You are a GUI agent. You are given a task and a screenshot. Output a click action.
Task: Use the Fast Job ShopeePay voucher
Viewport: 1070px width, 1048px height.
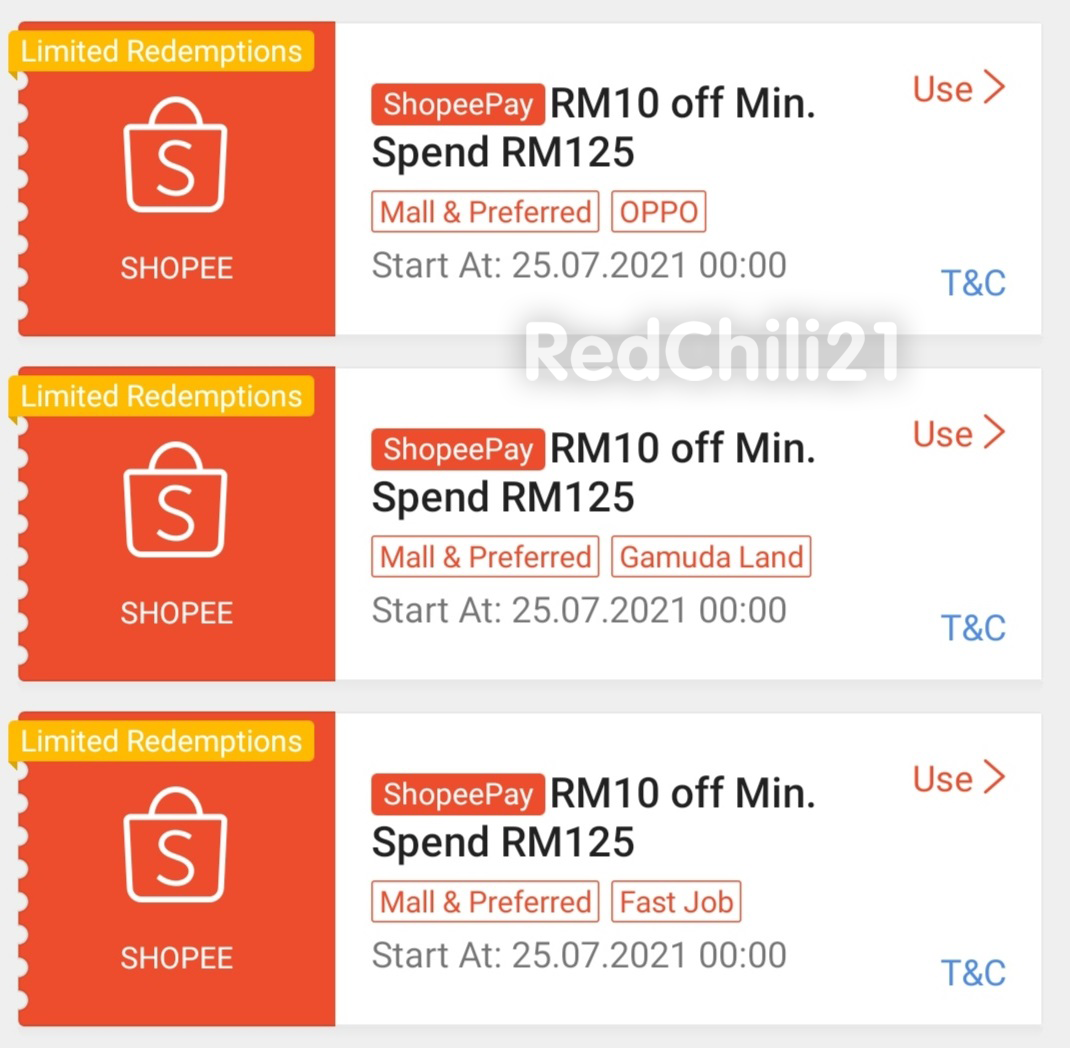958,779
